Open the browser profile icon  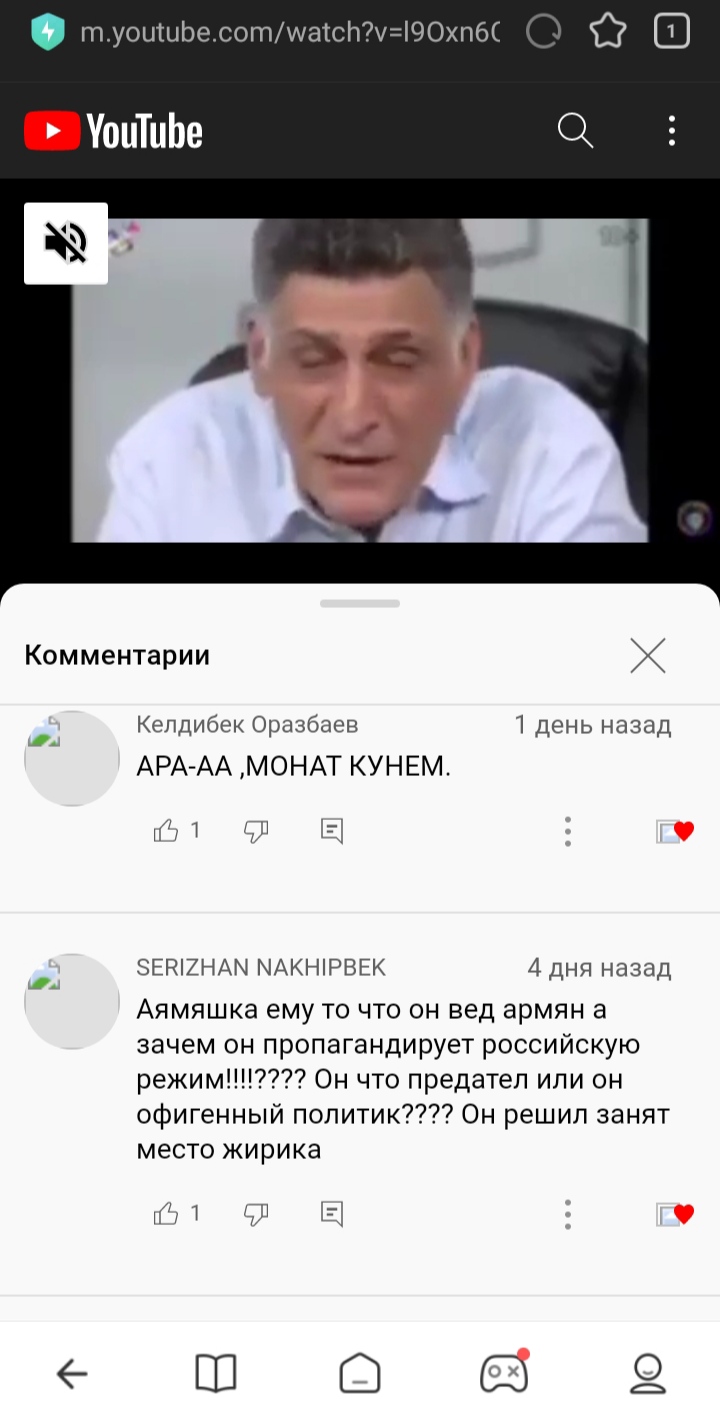648,1374
